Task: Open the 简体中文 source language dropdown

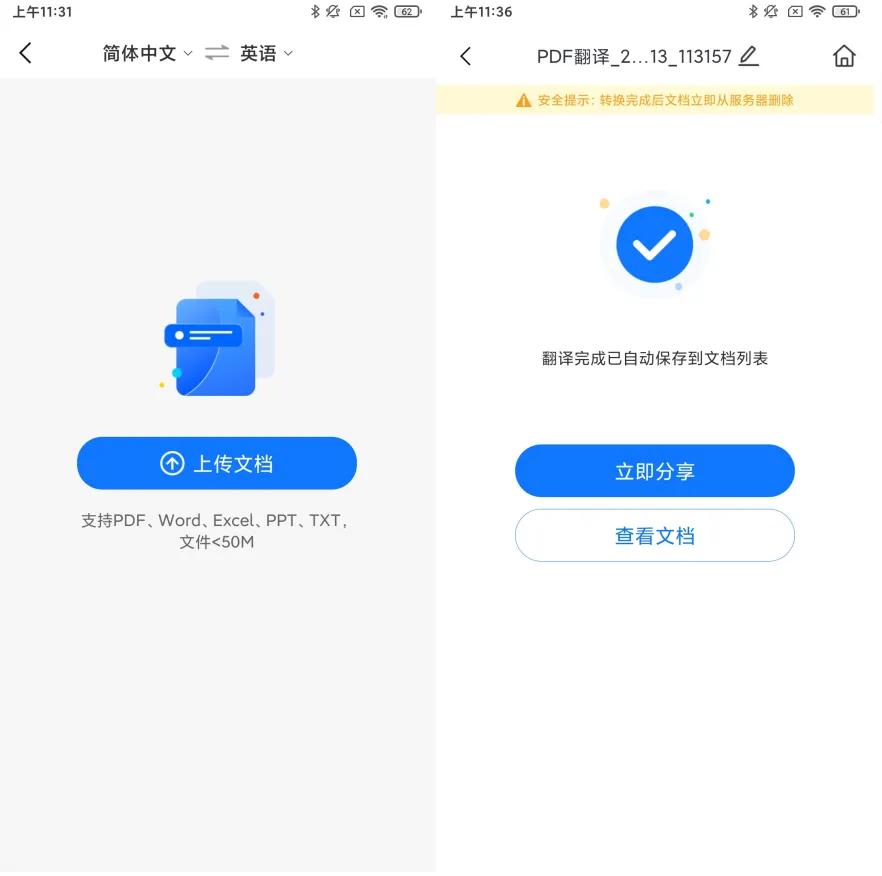Action: 147,54
